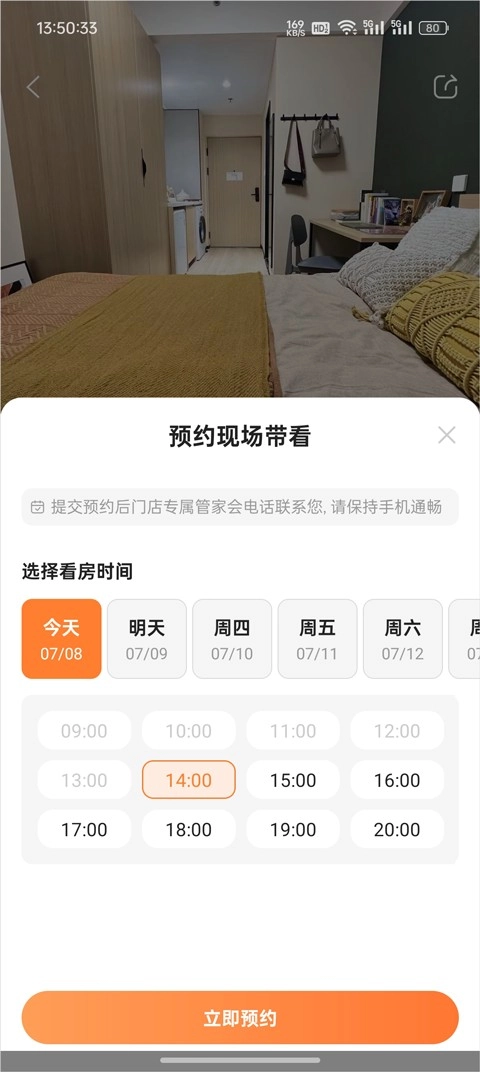Close the 预约现场带看 booking sheet
The height and width of the screenshot is (1072, 480).
446,435
